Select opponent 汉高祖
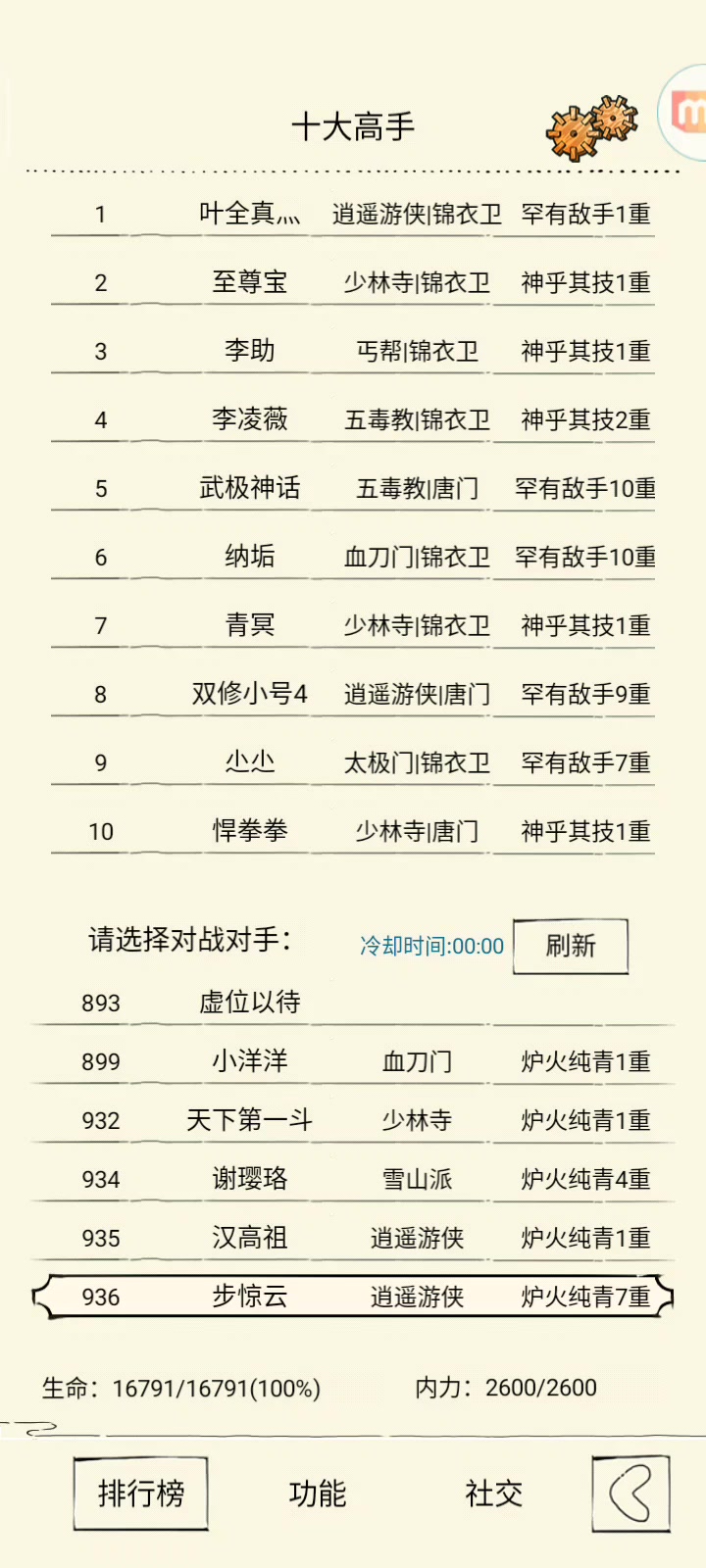Viewport: 706px width, 1568px height. (x=353, y=1238)
